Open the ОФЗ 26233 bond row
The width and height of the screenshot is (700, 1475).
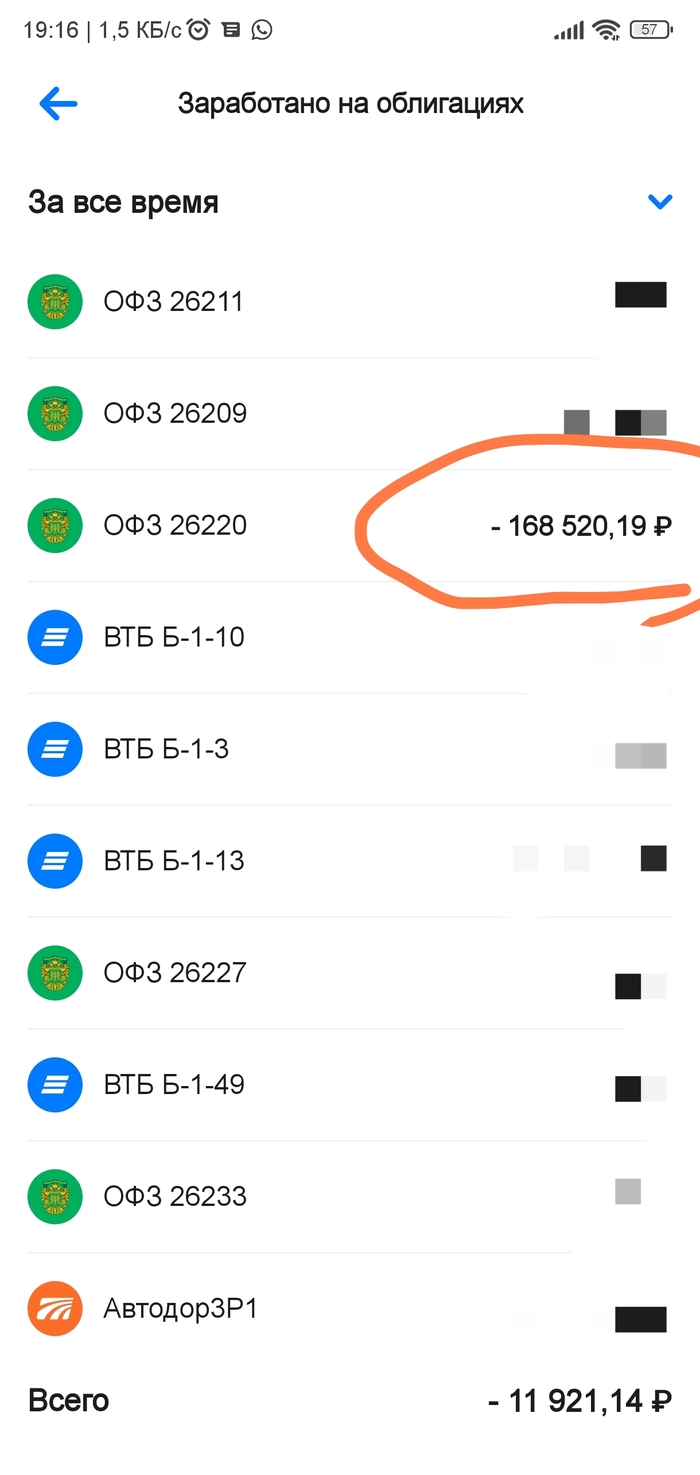175,1197
